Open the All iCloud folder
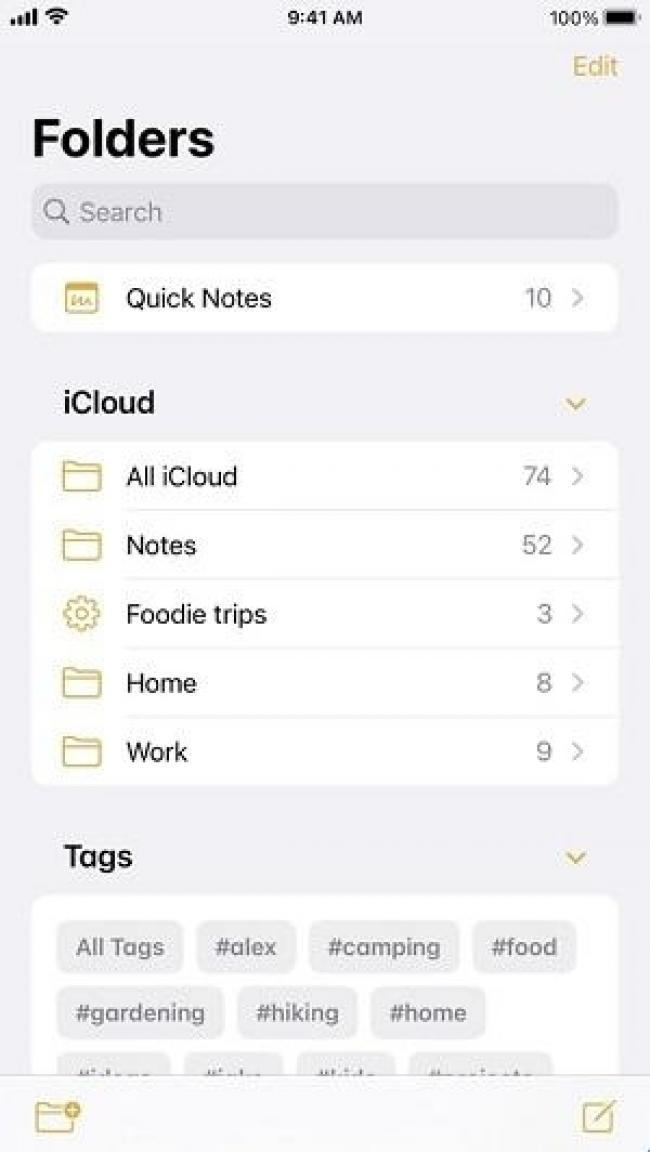Image resolution: width=650 pixels, height=1152 pixels. pyautogui.click(x=324, y=477)
